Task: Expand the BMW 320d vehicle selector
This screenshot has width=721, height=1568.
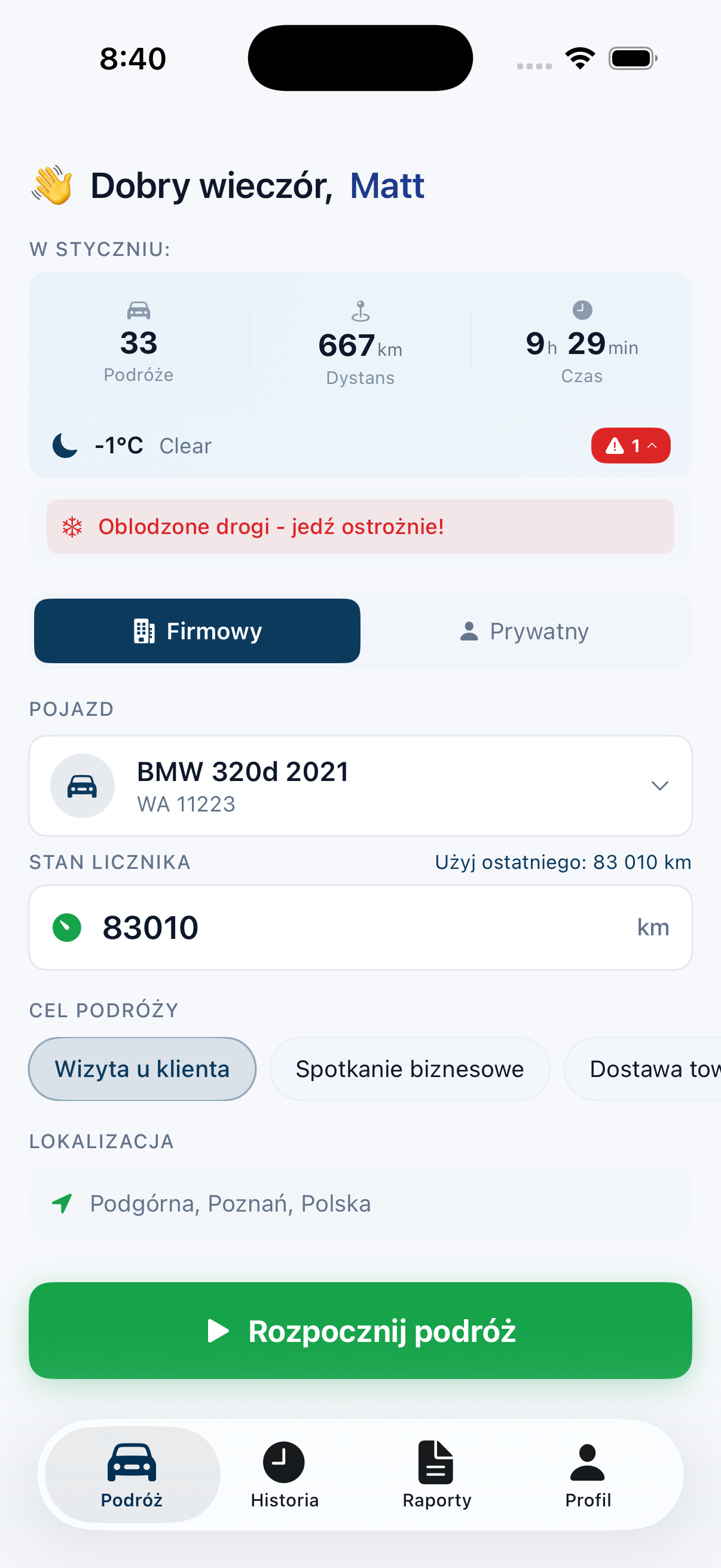Action: 661,786
